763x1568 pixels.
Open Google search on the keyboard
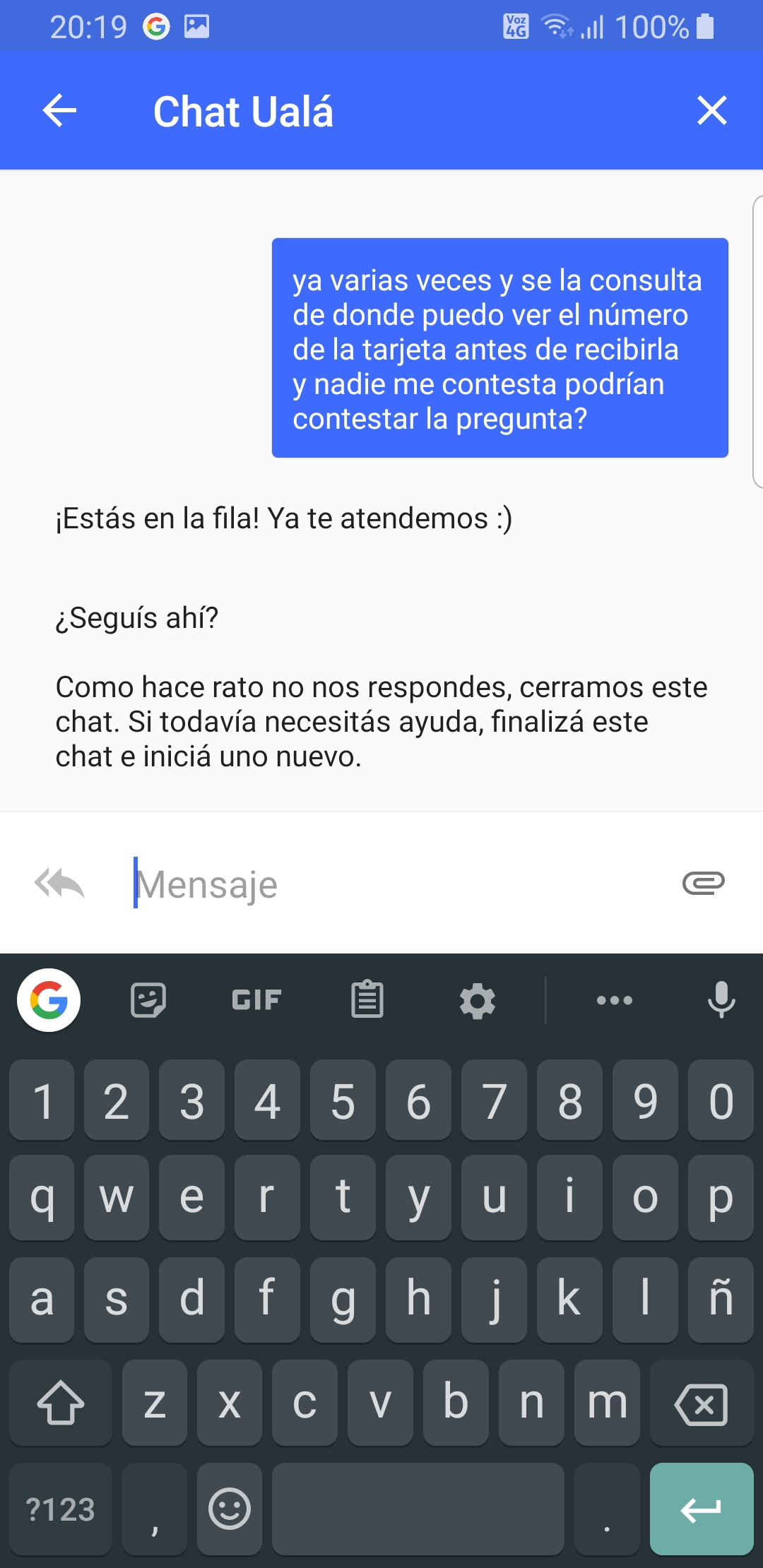(x=49, y=1000)
